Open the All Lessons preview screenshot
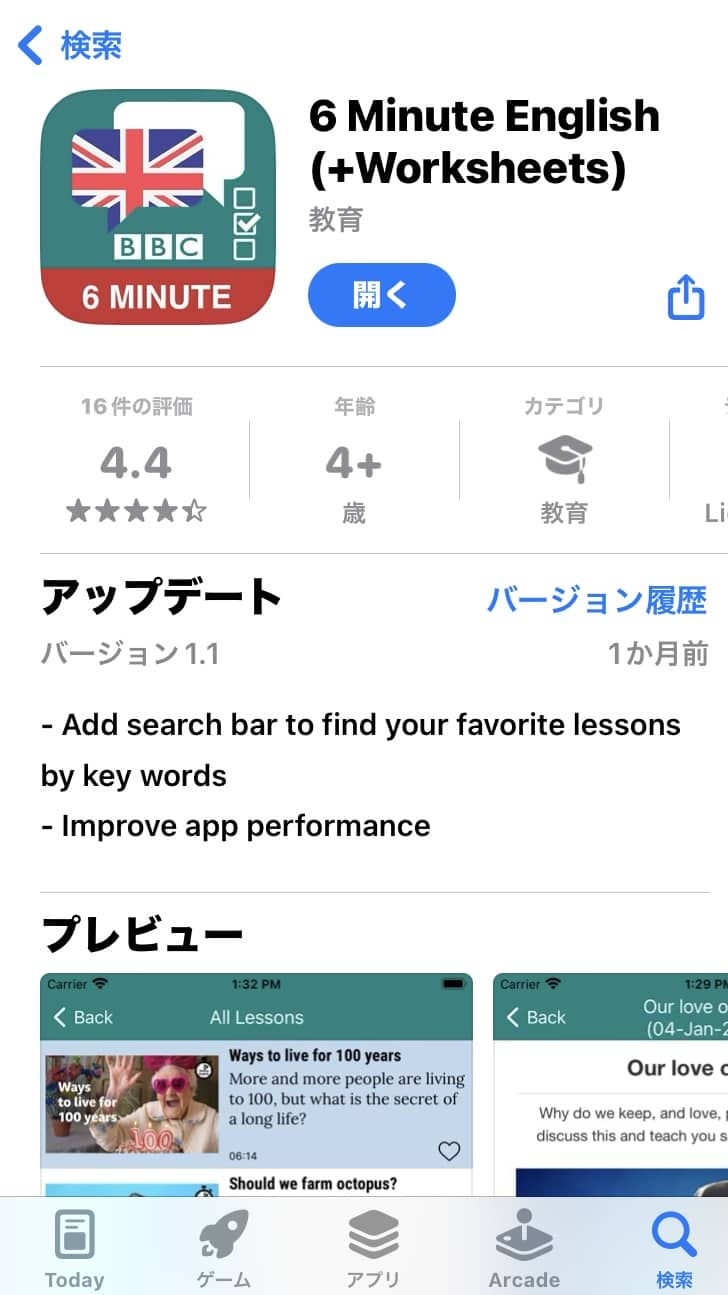Screen dimensions: 728x1295 pyautogui.click(x=256, y=1084)
